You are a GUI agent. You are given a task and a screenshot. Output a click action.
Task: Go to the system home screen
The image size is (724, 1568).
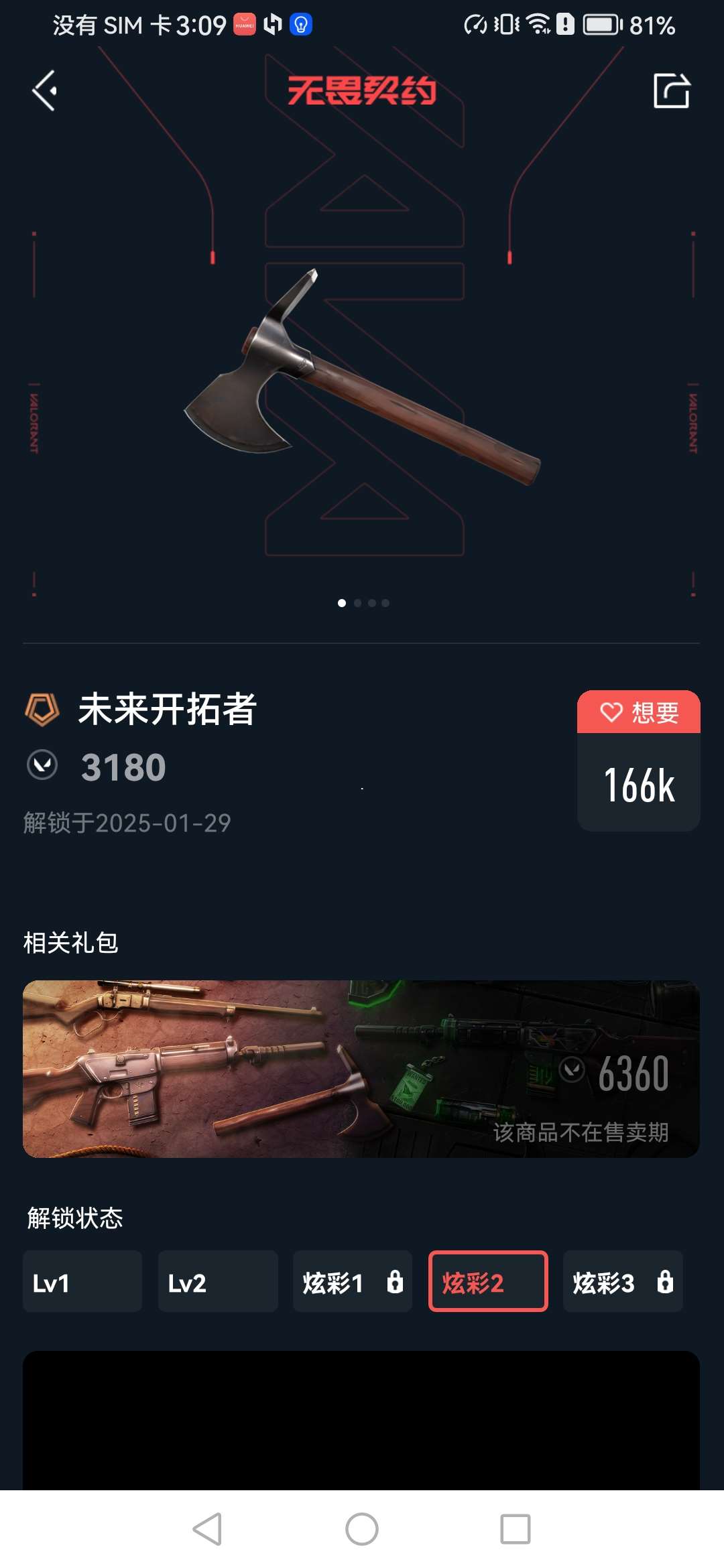pos(362,1529)
